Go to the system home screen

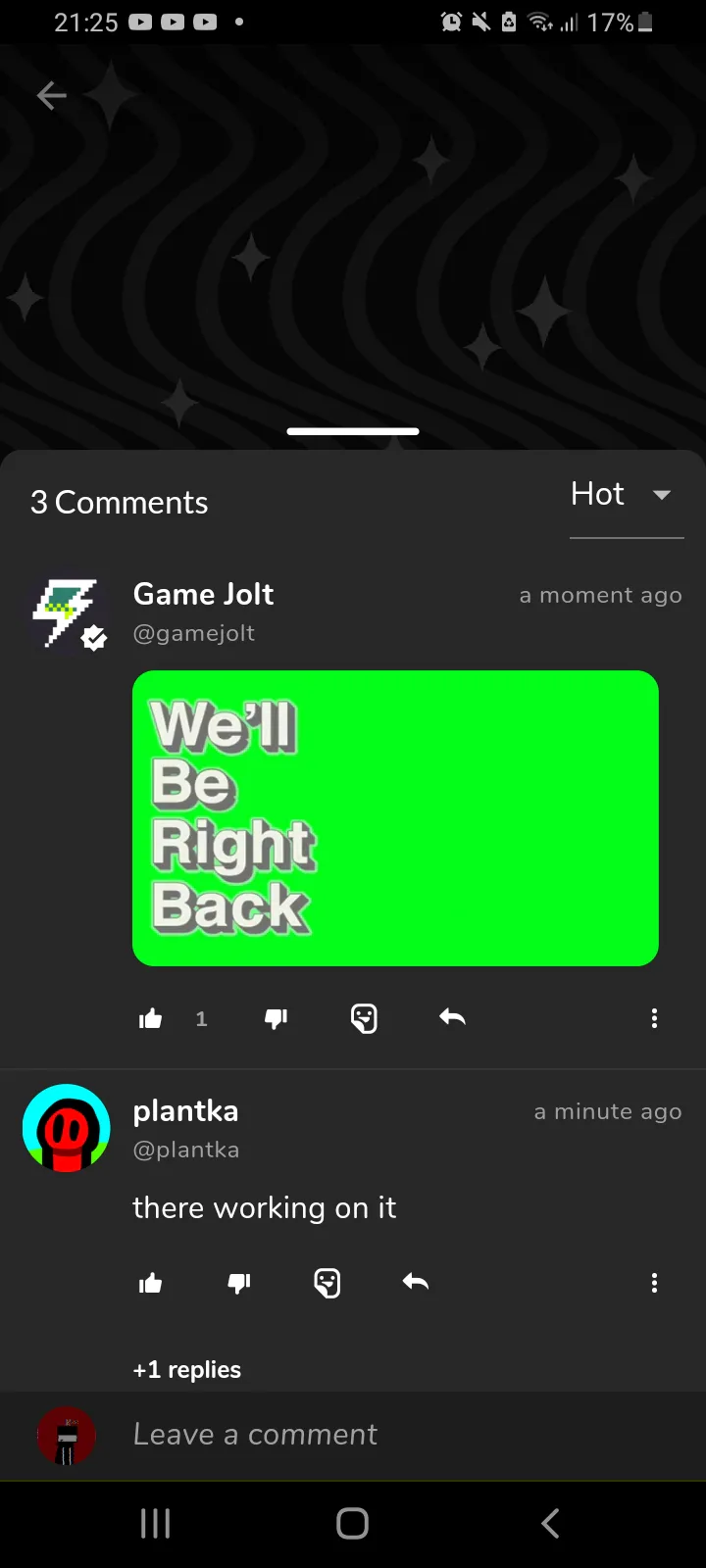coord(353,1523)
